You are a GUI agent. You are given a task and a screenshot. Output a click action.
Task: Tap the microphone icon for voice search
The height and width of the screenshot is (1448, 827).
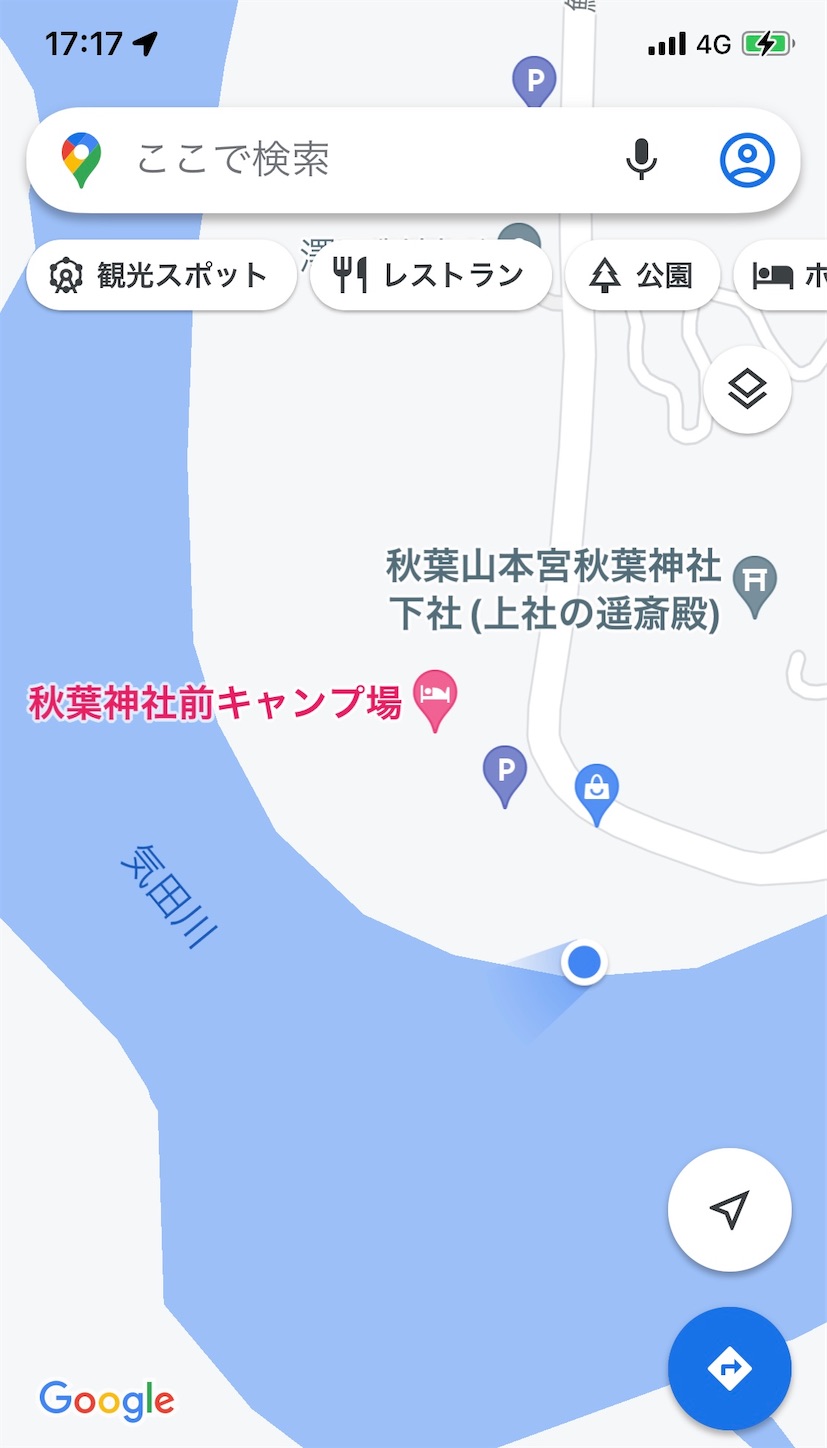640,160
